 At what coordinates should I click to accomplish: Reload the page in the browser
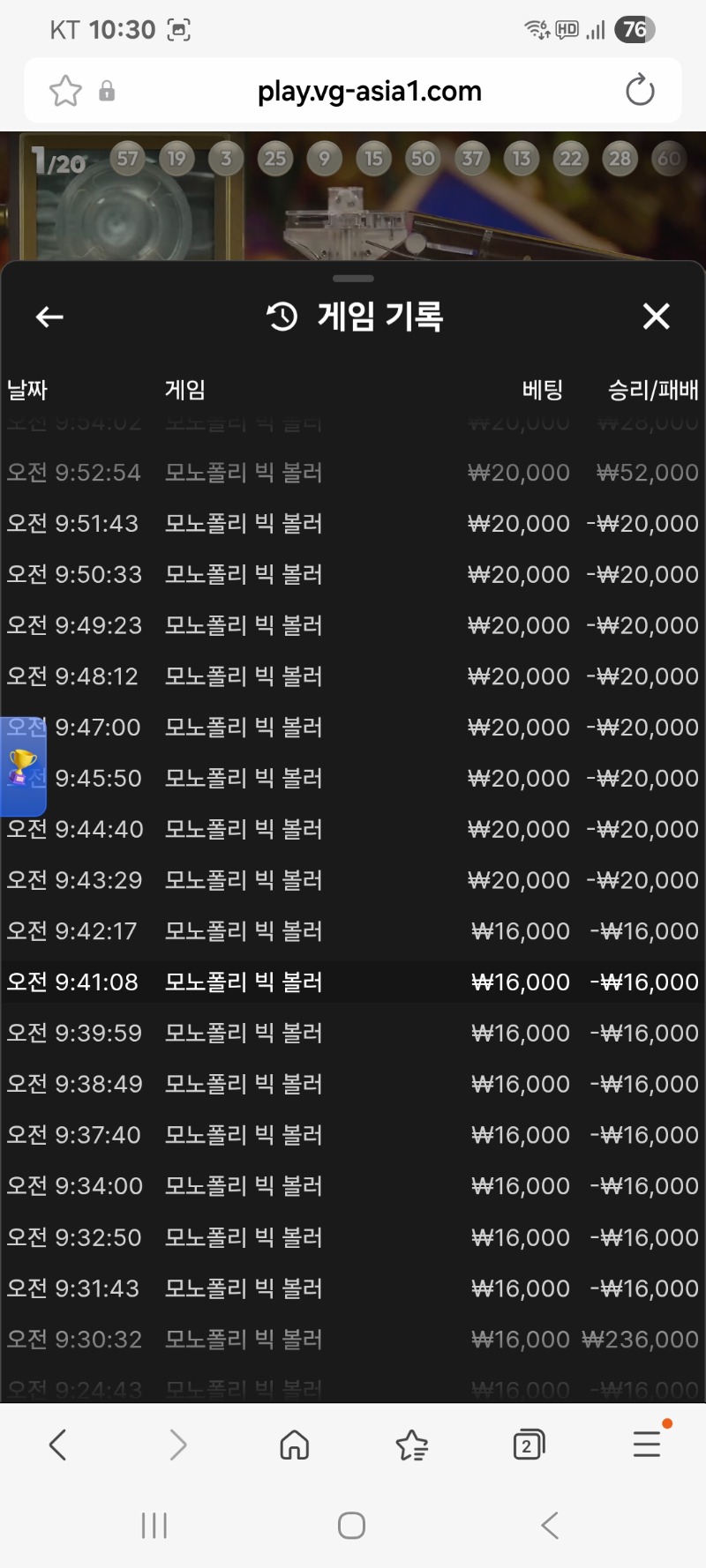(639, 91)
